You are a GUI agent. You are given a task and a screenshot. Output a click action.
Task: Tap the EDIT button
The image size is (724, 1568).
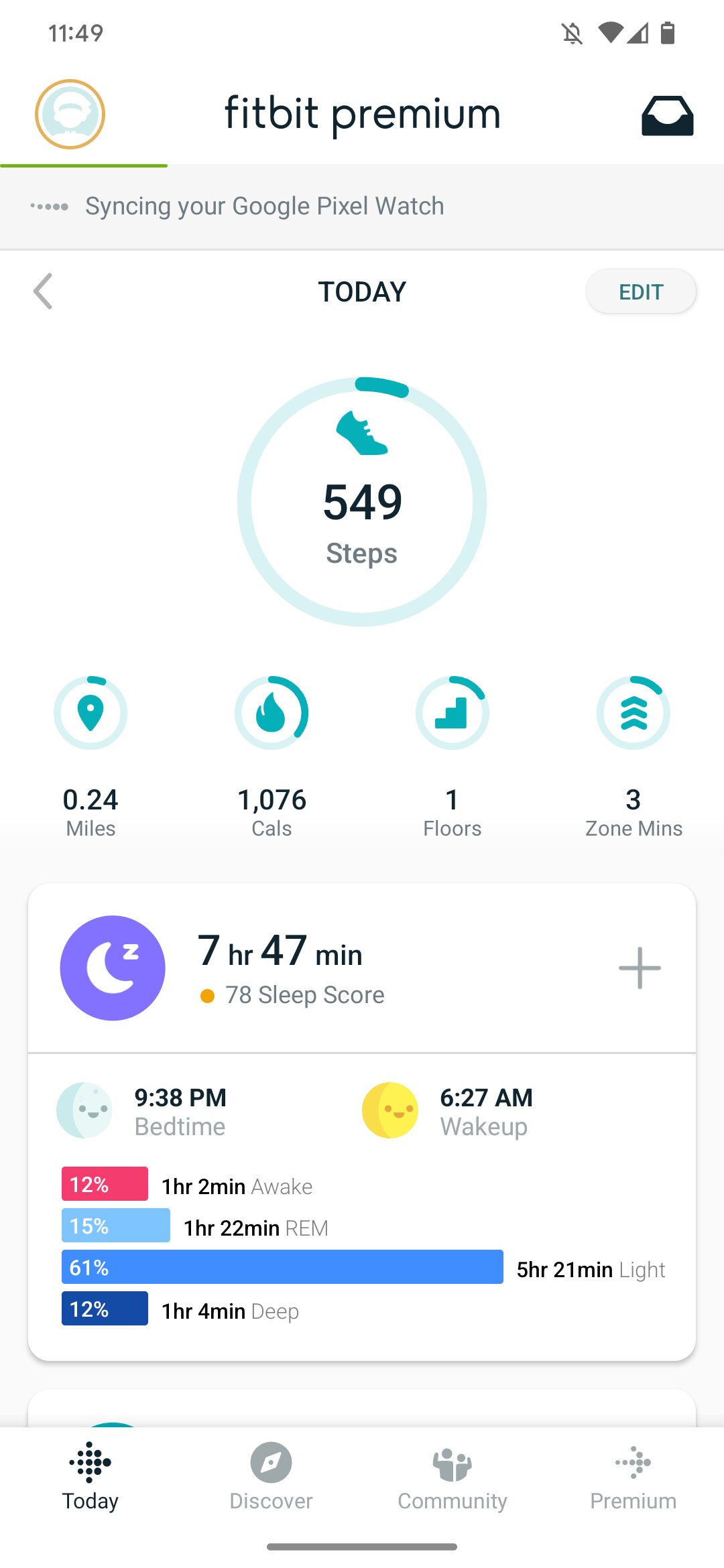(641, 291)
